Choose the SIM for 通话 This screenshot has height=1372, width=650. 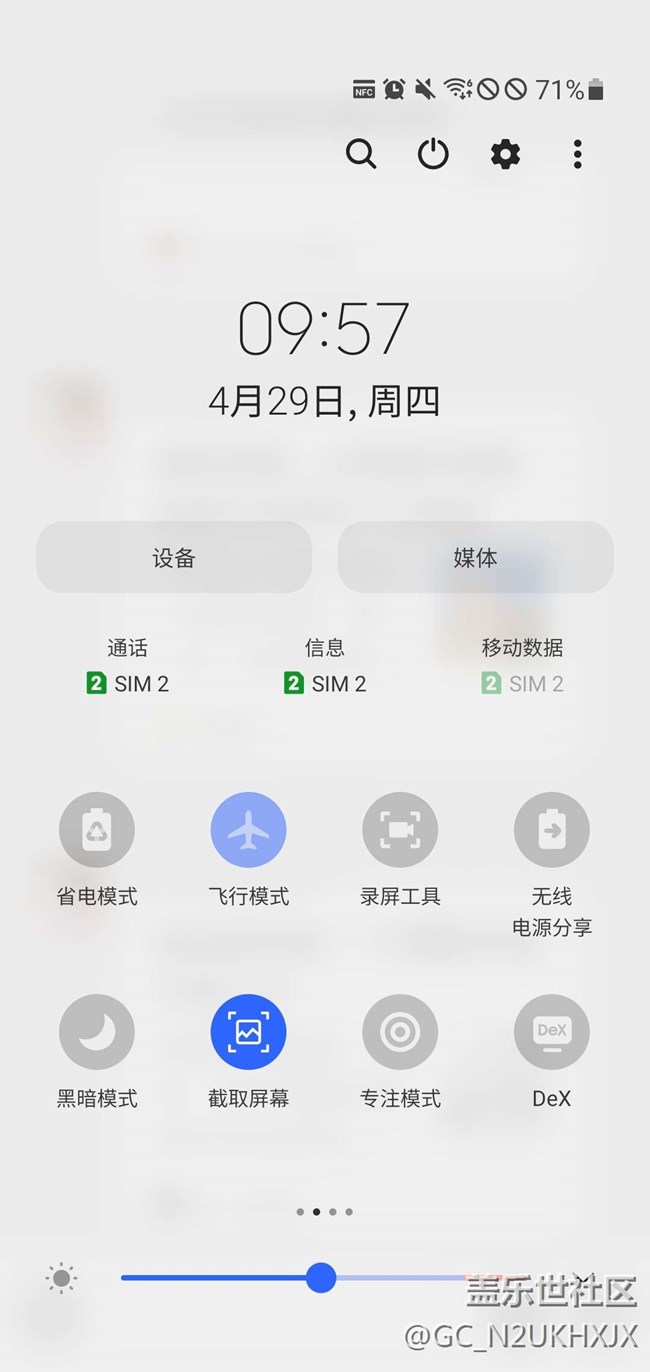coord(127,668)
